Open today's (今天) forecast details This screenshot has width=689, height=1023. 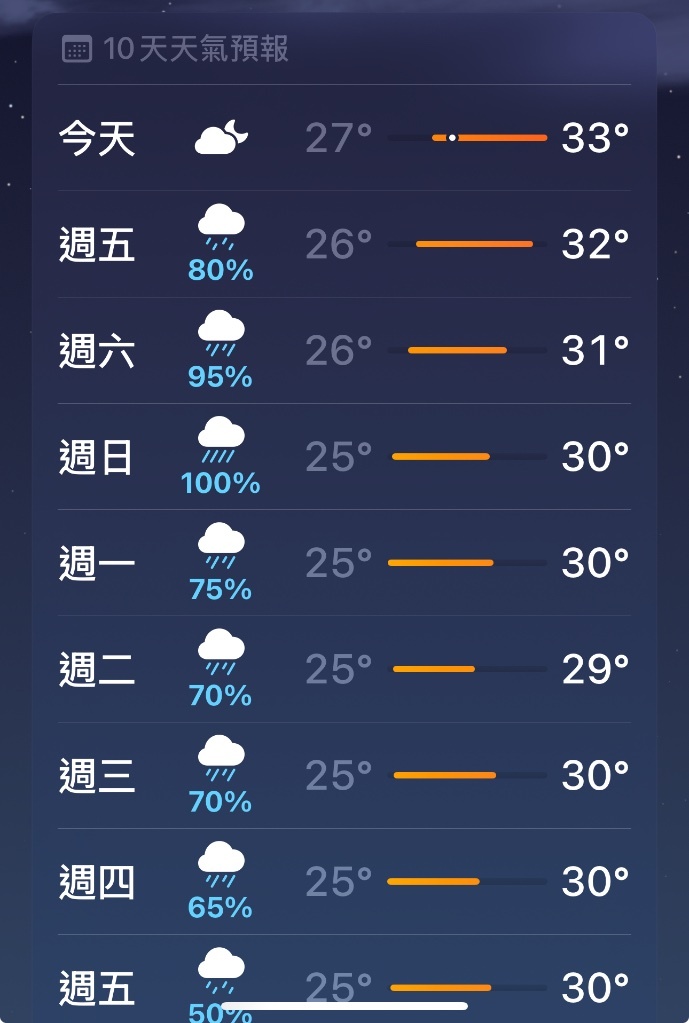(x=344, y=138)
